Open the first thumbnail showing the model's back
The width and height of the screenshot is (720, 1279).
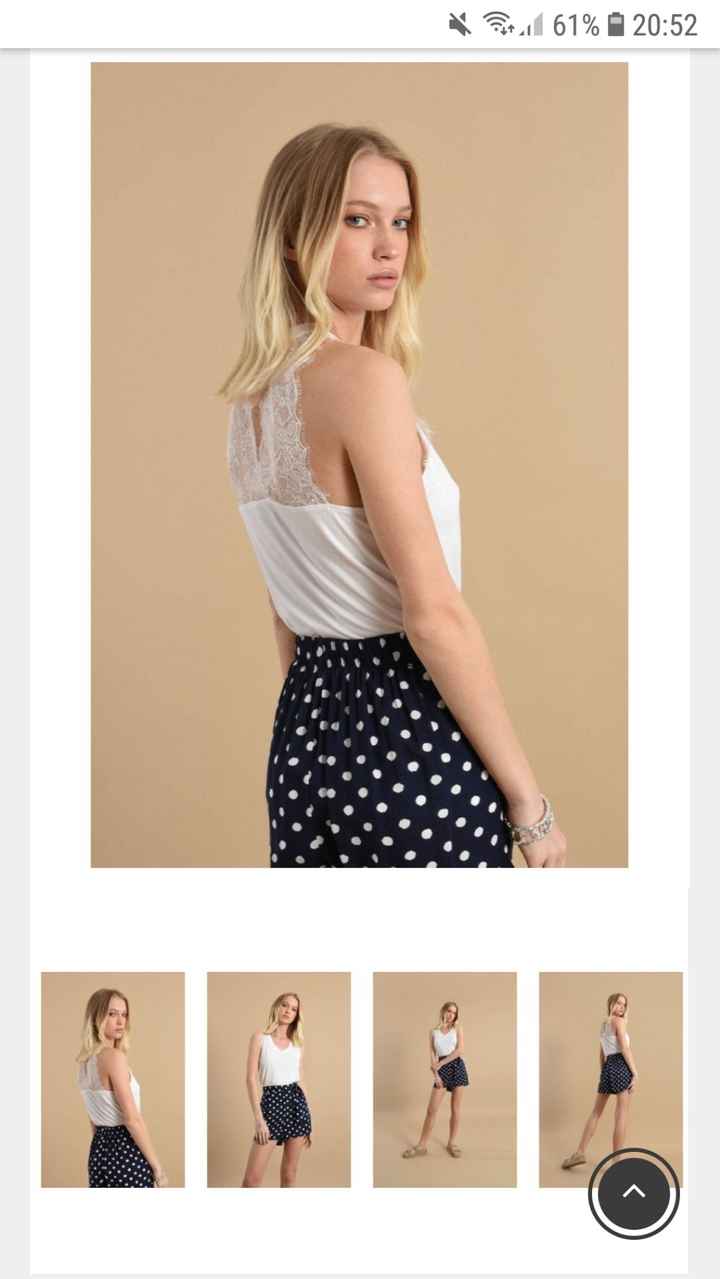112,1078
